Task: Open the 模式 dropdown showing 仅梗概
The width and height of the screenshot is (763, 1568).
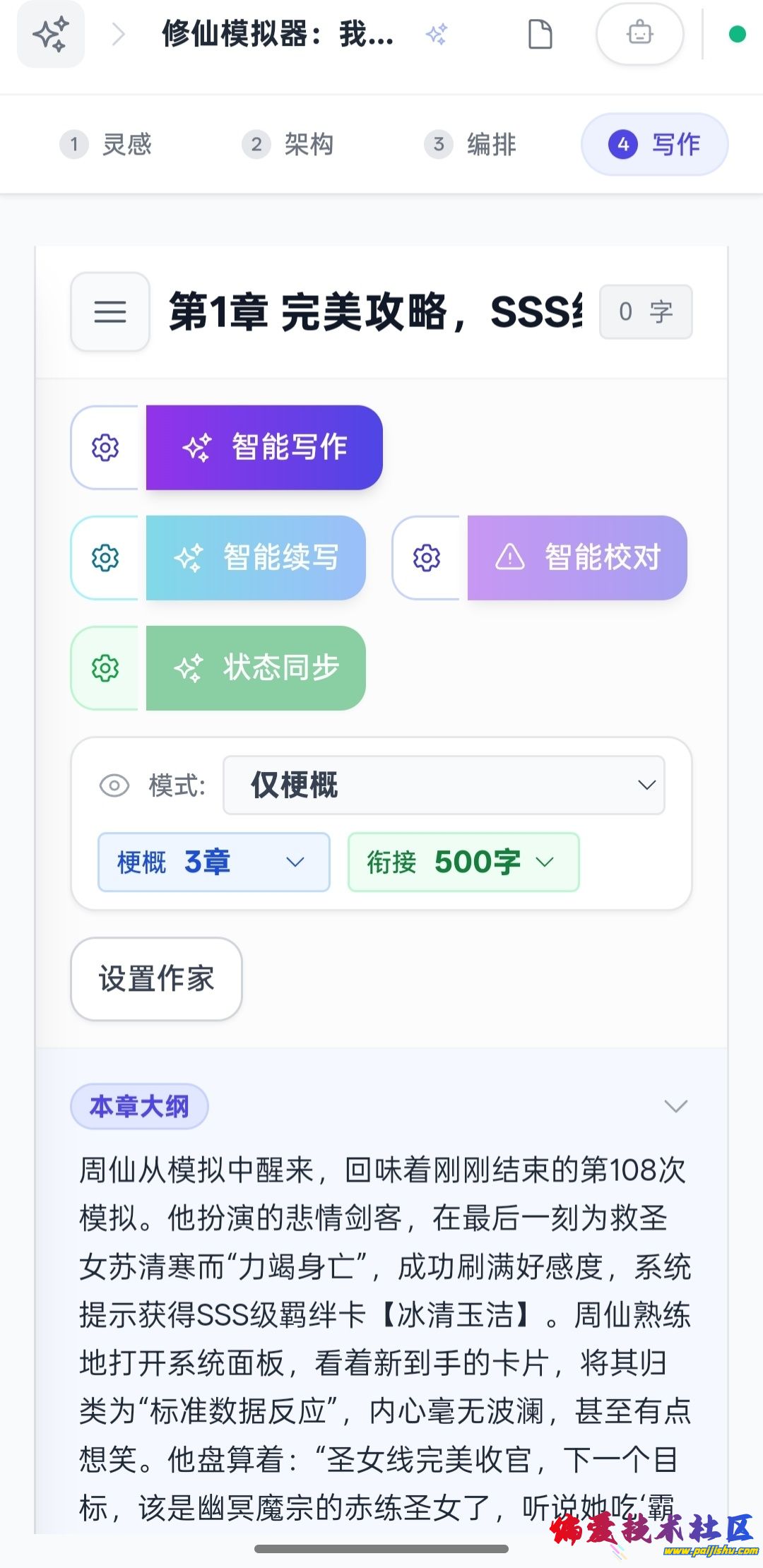Action: (x=444, y=785)
